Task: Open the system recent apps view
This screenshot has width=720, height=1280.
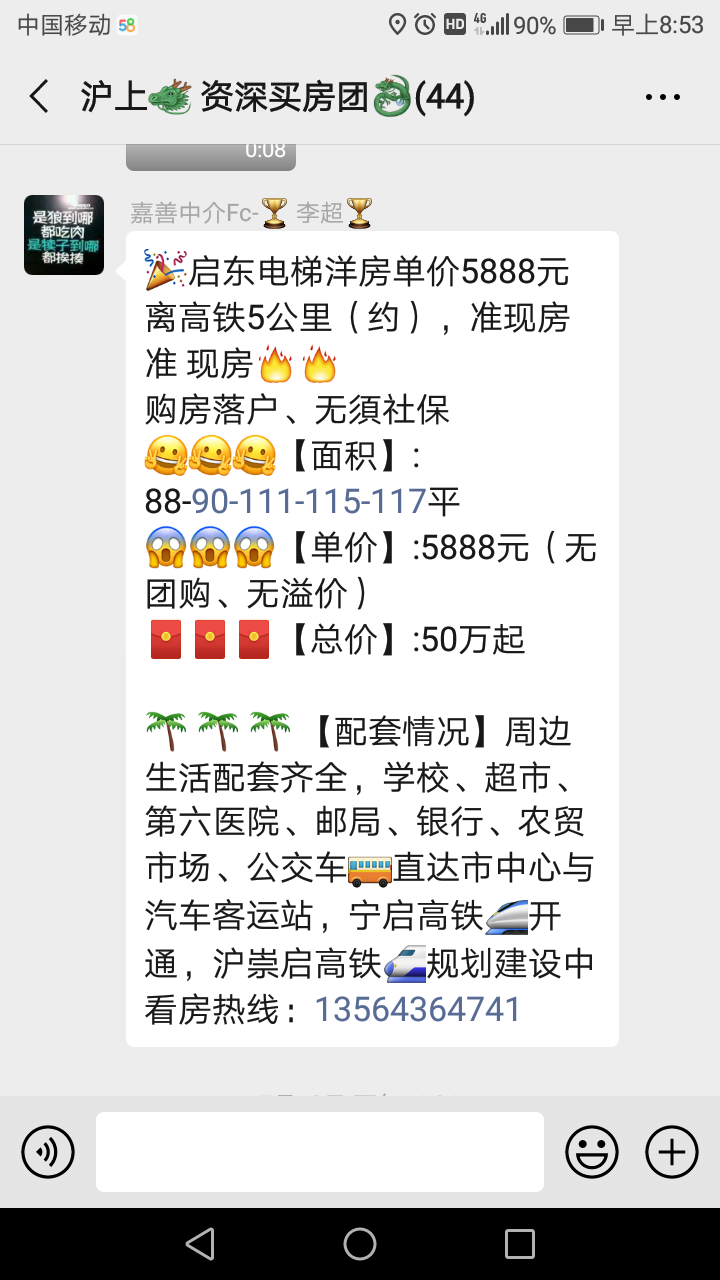Action: point(520,1244)
